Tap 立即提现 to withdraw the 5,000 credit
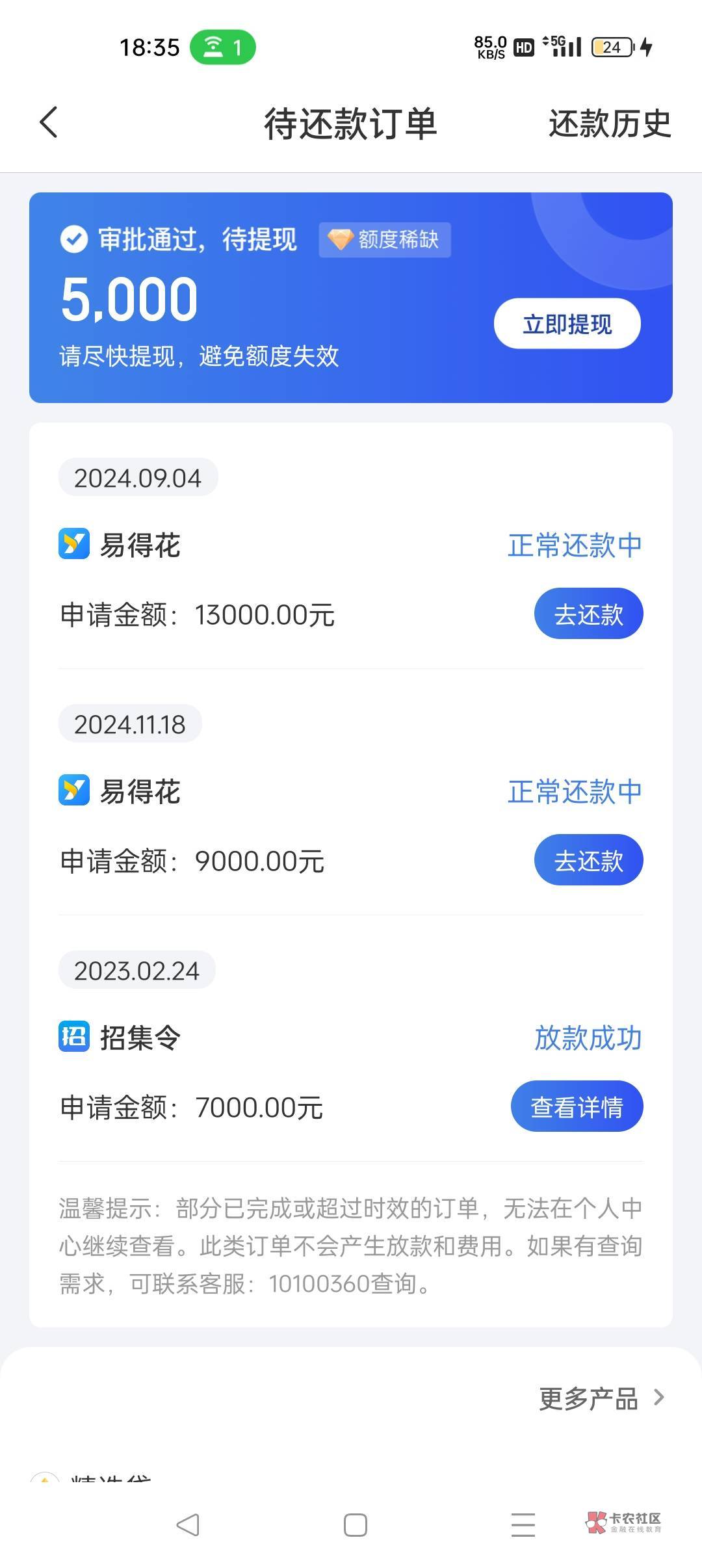 pos(567,323)
